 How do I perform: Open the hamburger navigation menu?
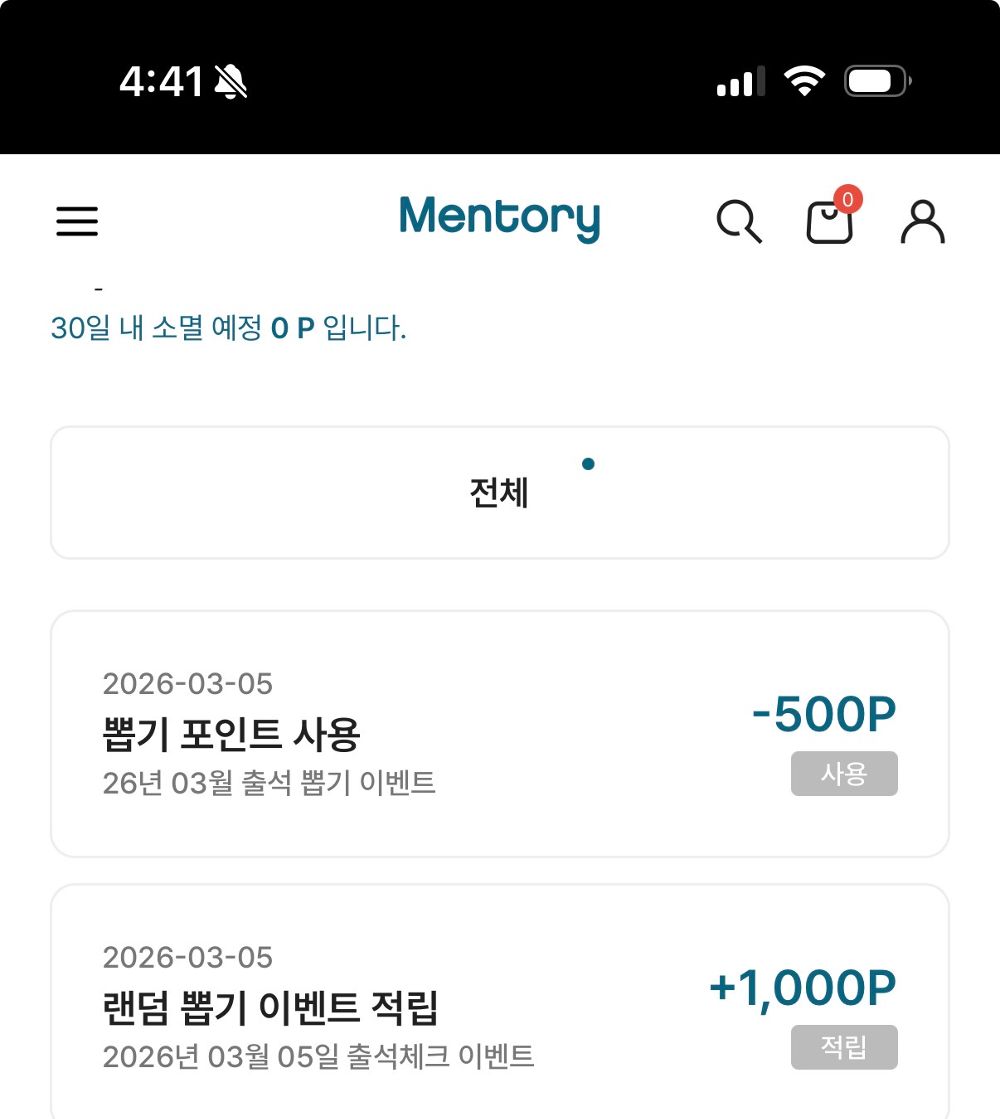coord(77,222)
